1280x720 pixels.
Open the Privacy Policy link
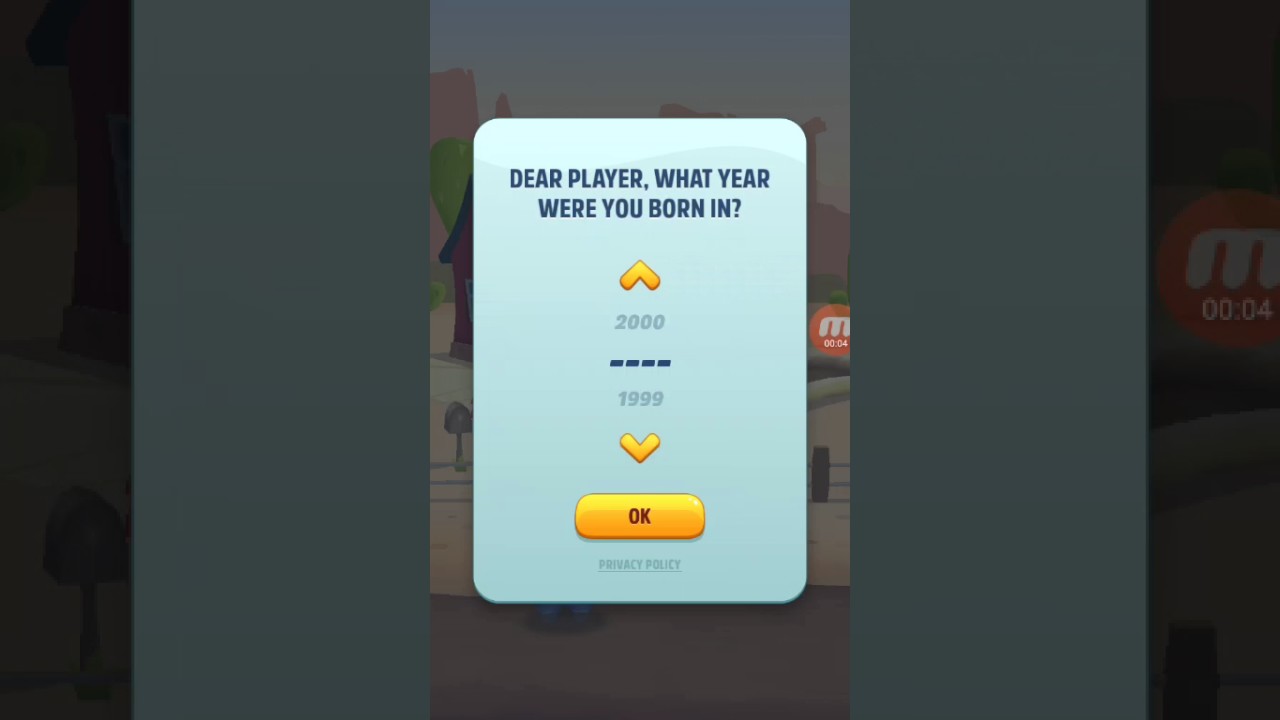[x=640, y=565]
